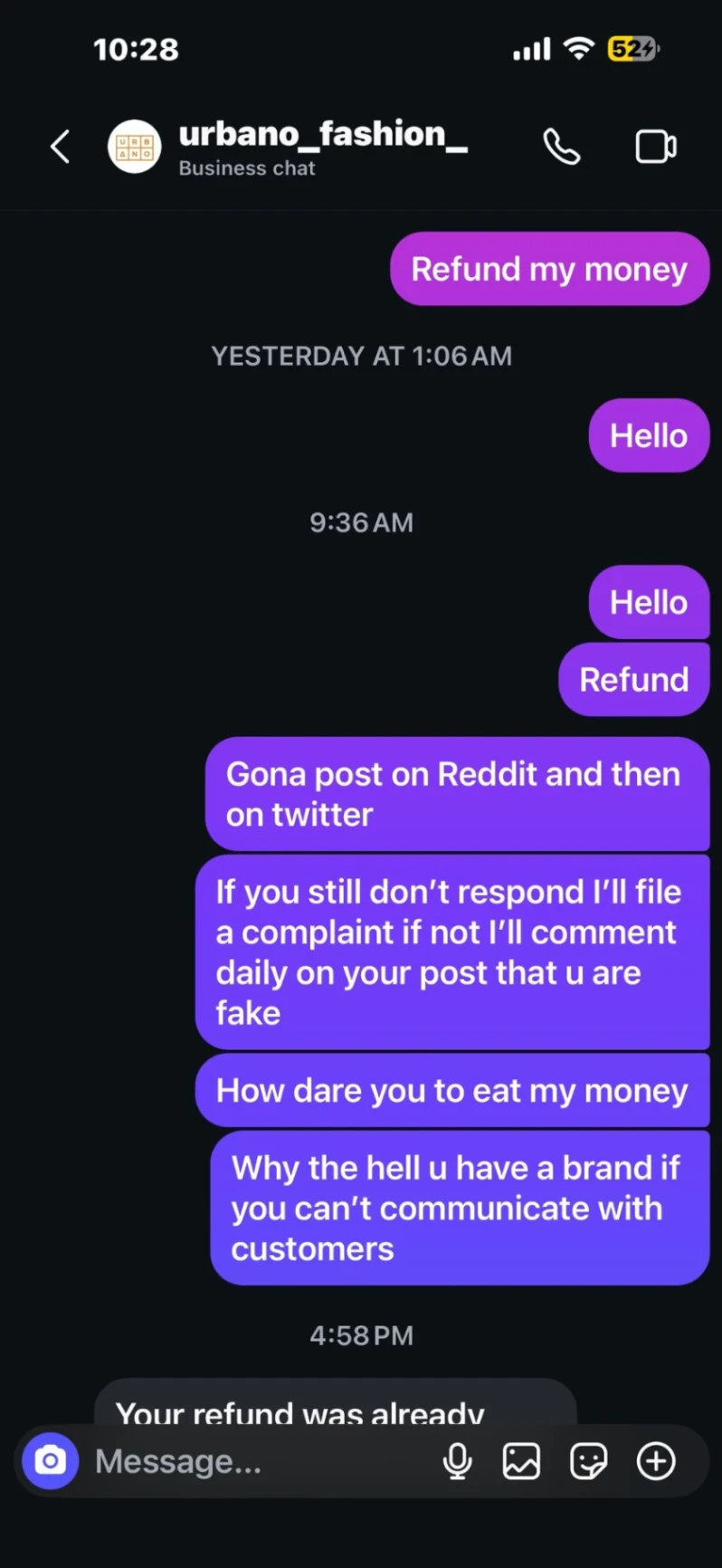Open urbano_fashion_ profile from chat header
The width and height of the screenshot is (722, 1568).
[322, 147]
